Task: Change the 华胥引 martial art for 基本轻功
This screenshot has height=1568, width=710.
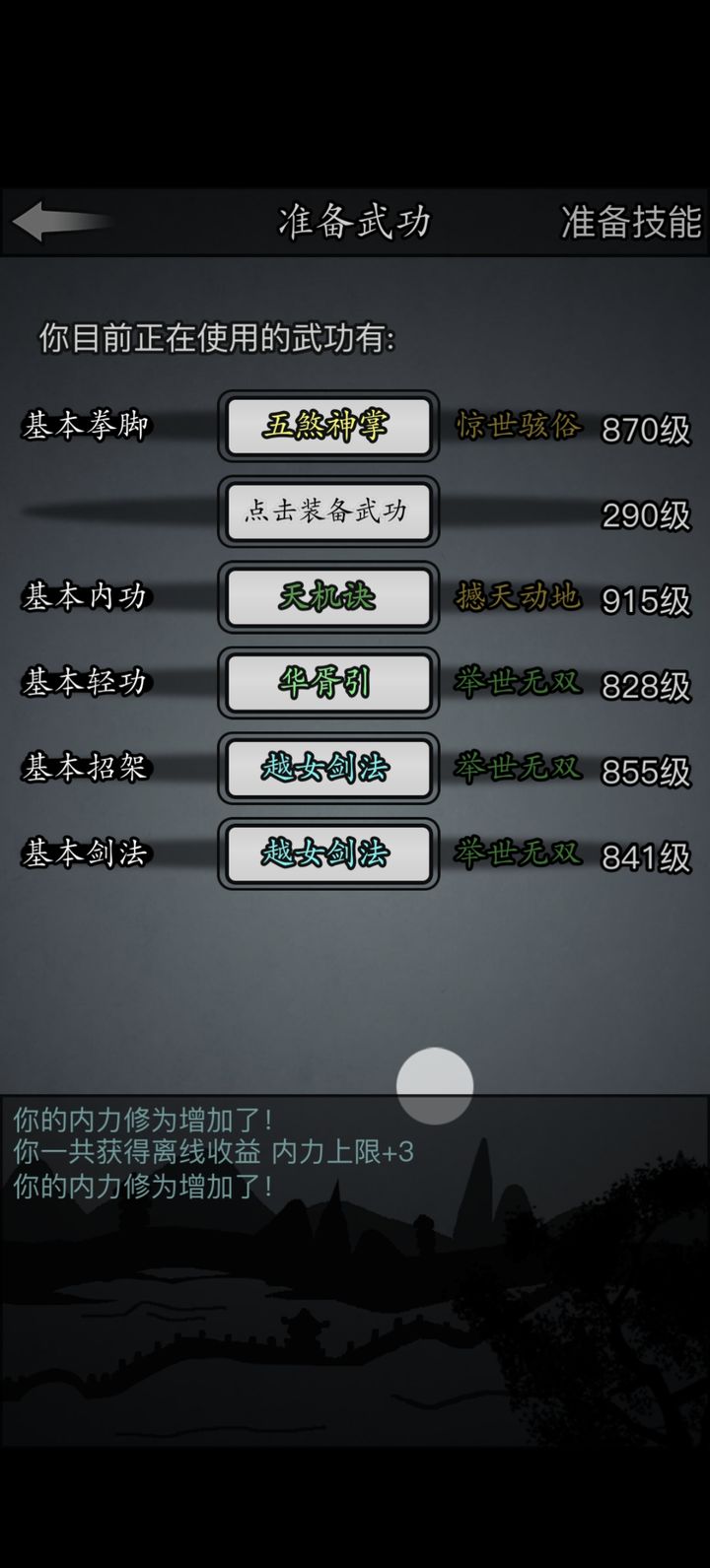Action: [328, 682]
